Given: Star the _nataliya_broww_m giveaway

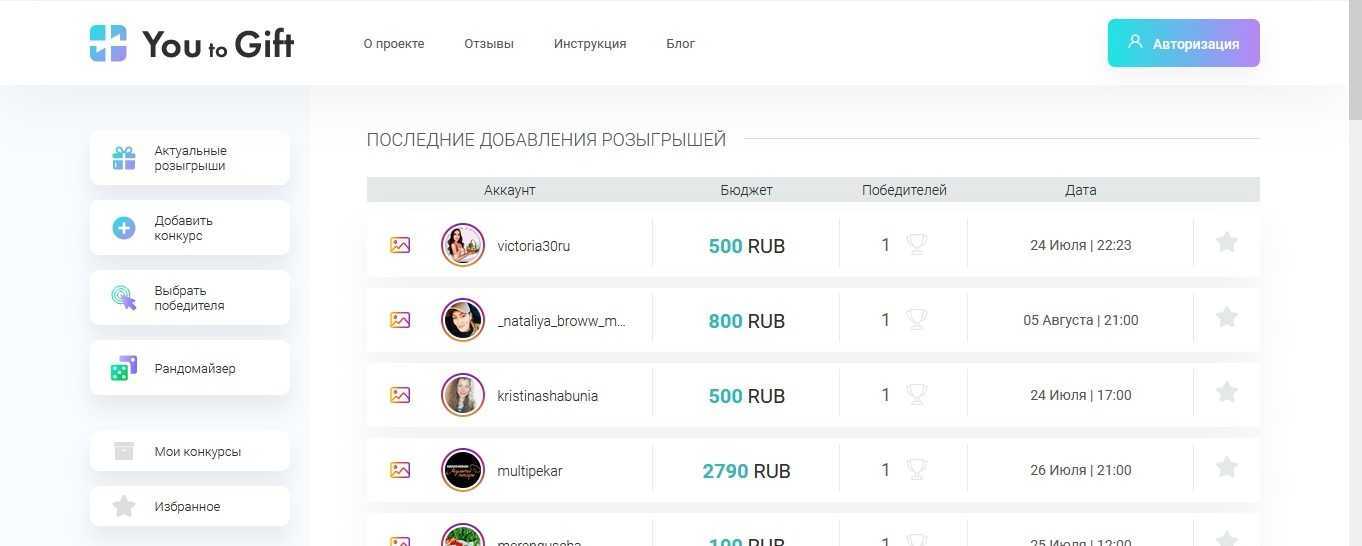Looking at the screenshot, I should pos(1226,318).
